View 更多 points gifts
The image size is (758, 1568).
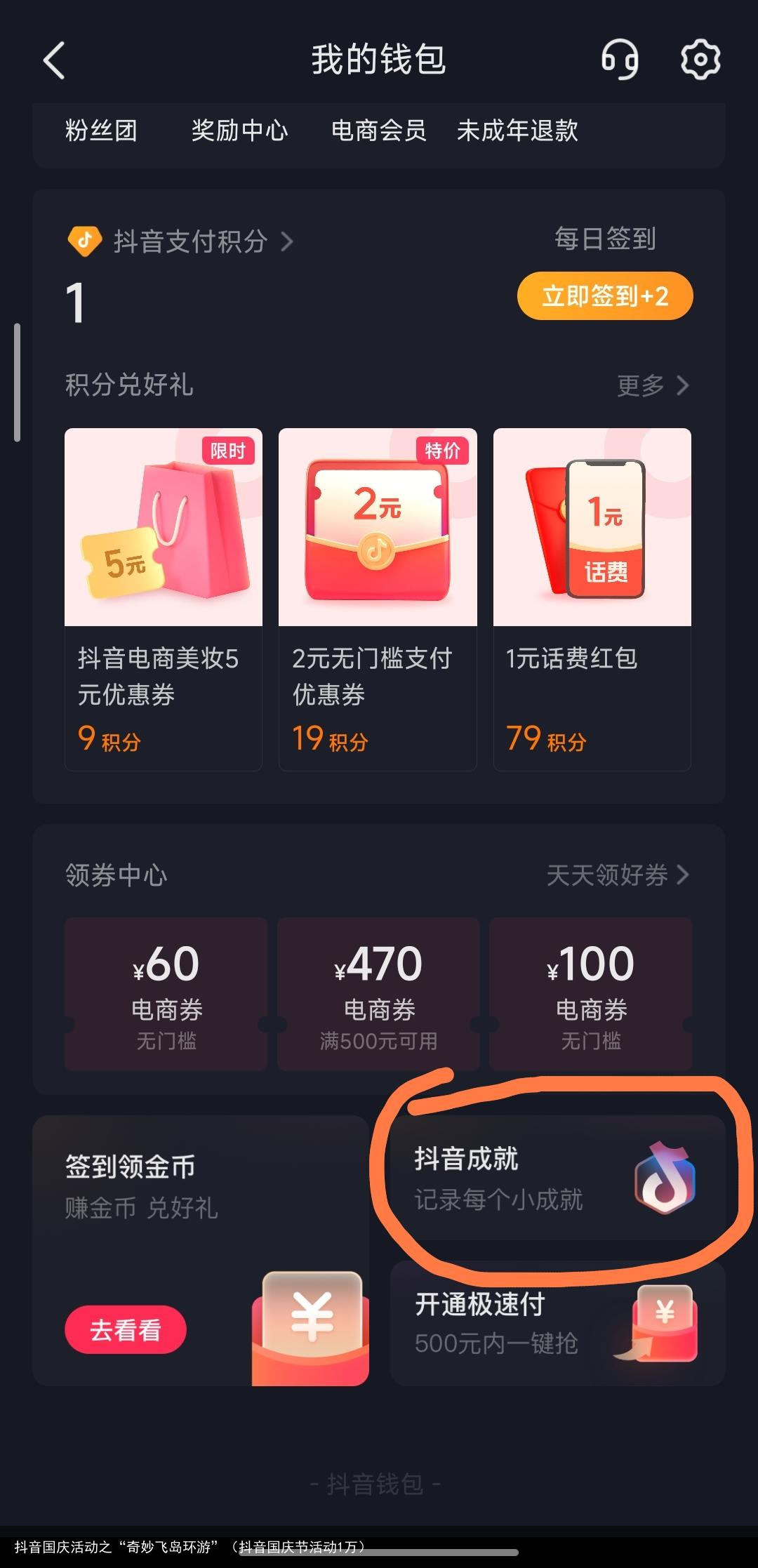tap(652, 385)
